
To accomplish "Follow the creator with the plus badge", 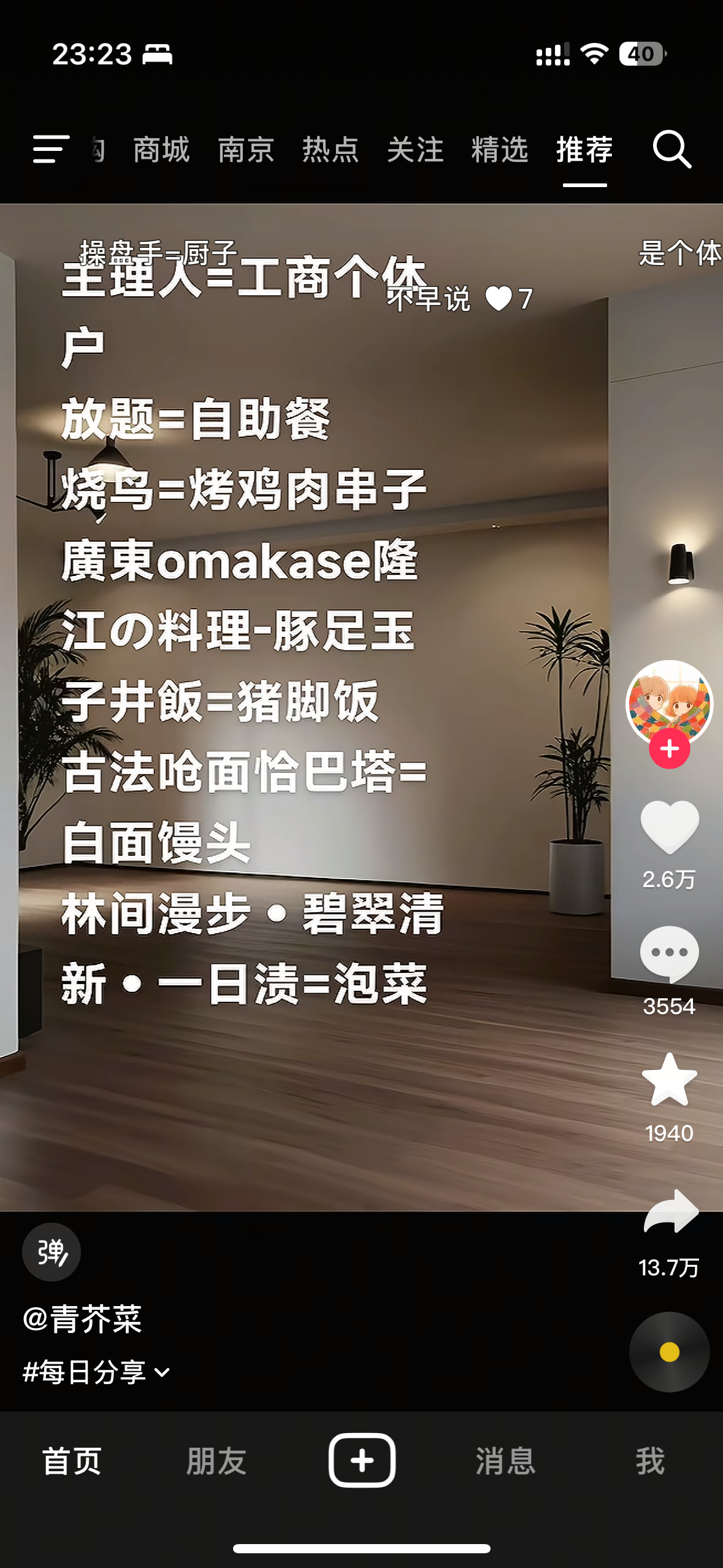I will (x=670, y=748).
